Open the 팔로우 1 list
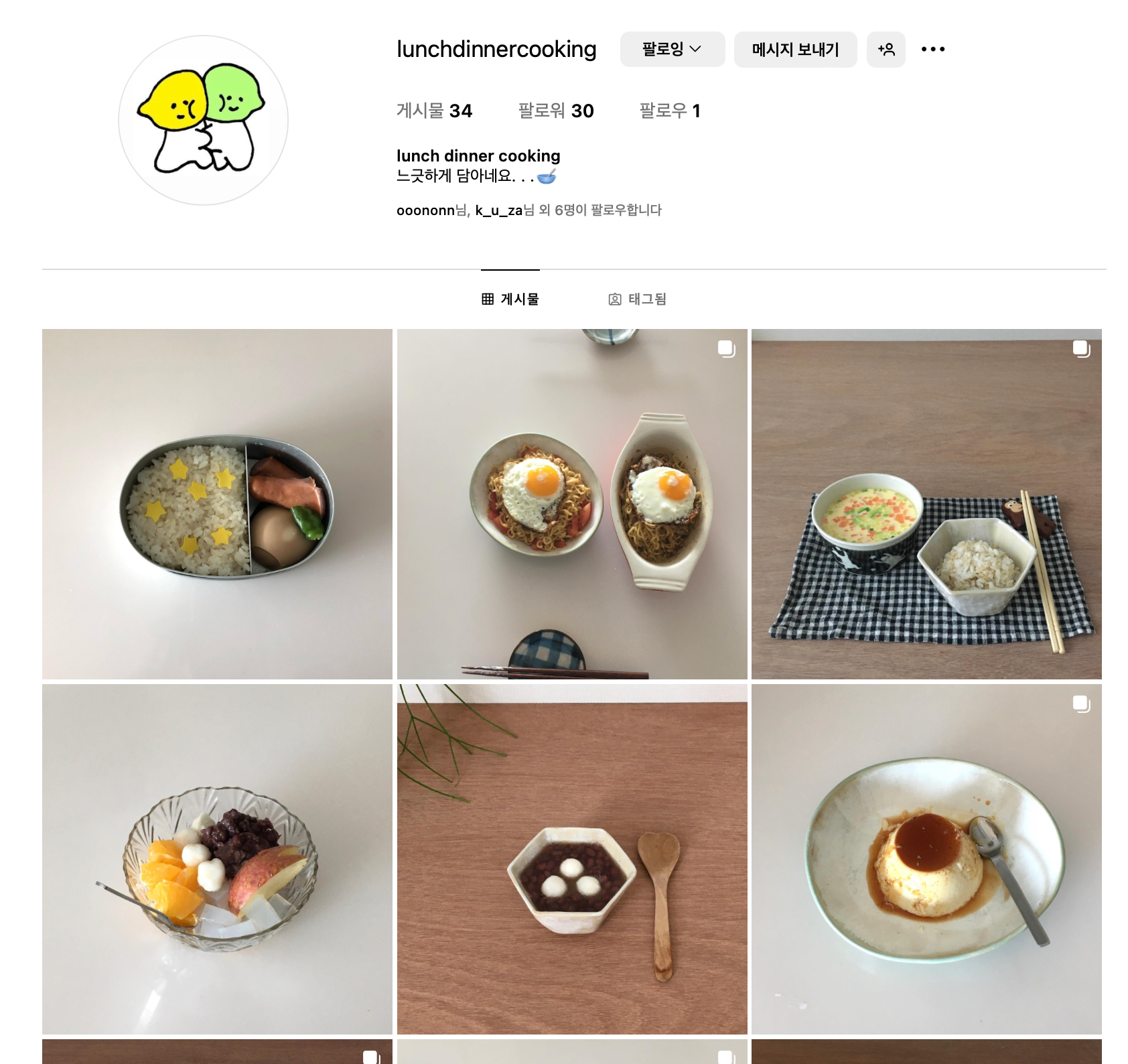Screen dimensions: 1128x1064 669,111
